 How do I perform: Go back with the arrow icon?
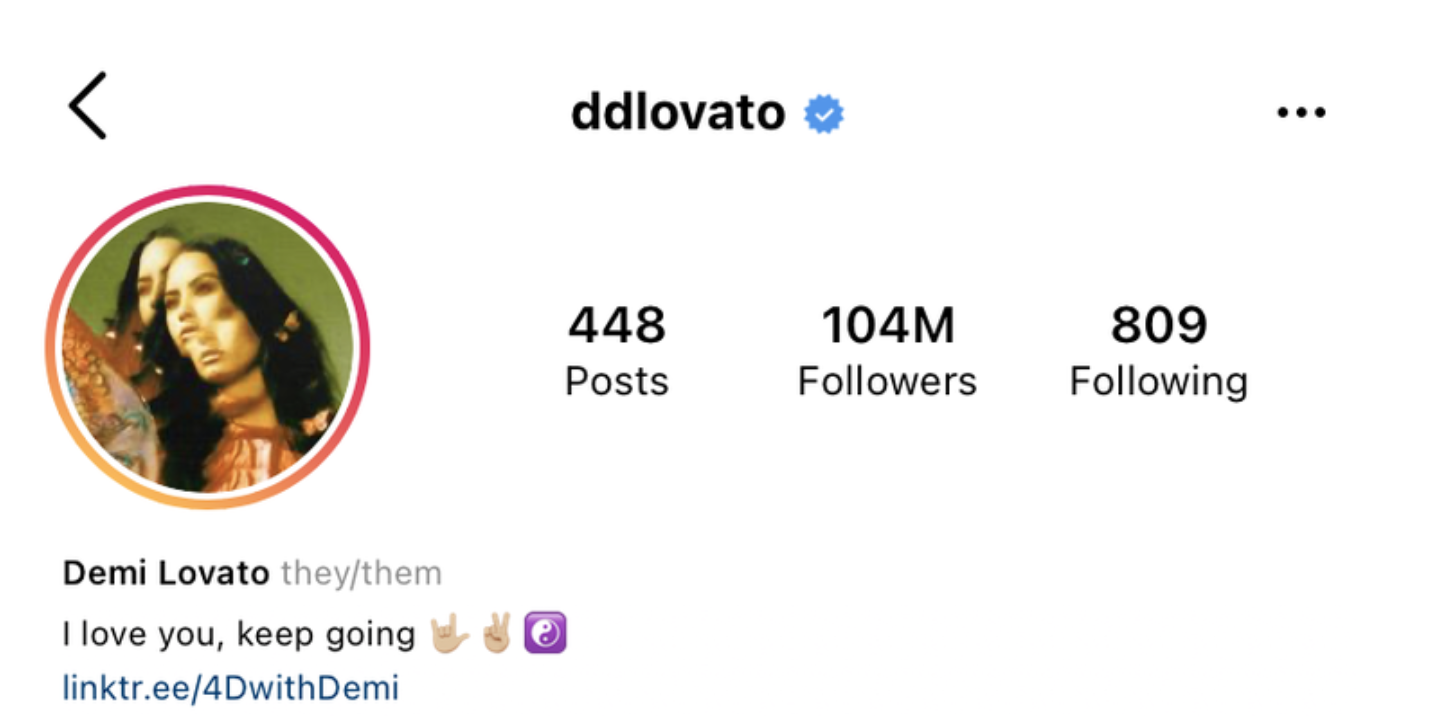pyautogui.click(x=88, y=106)
